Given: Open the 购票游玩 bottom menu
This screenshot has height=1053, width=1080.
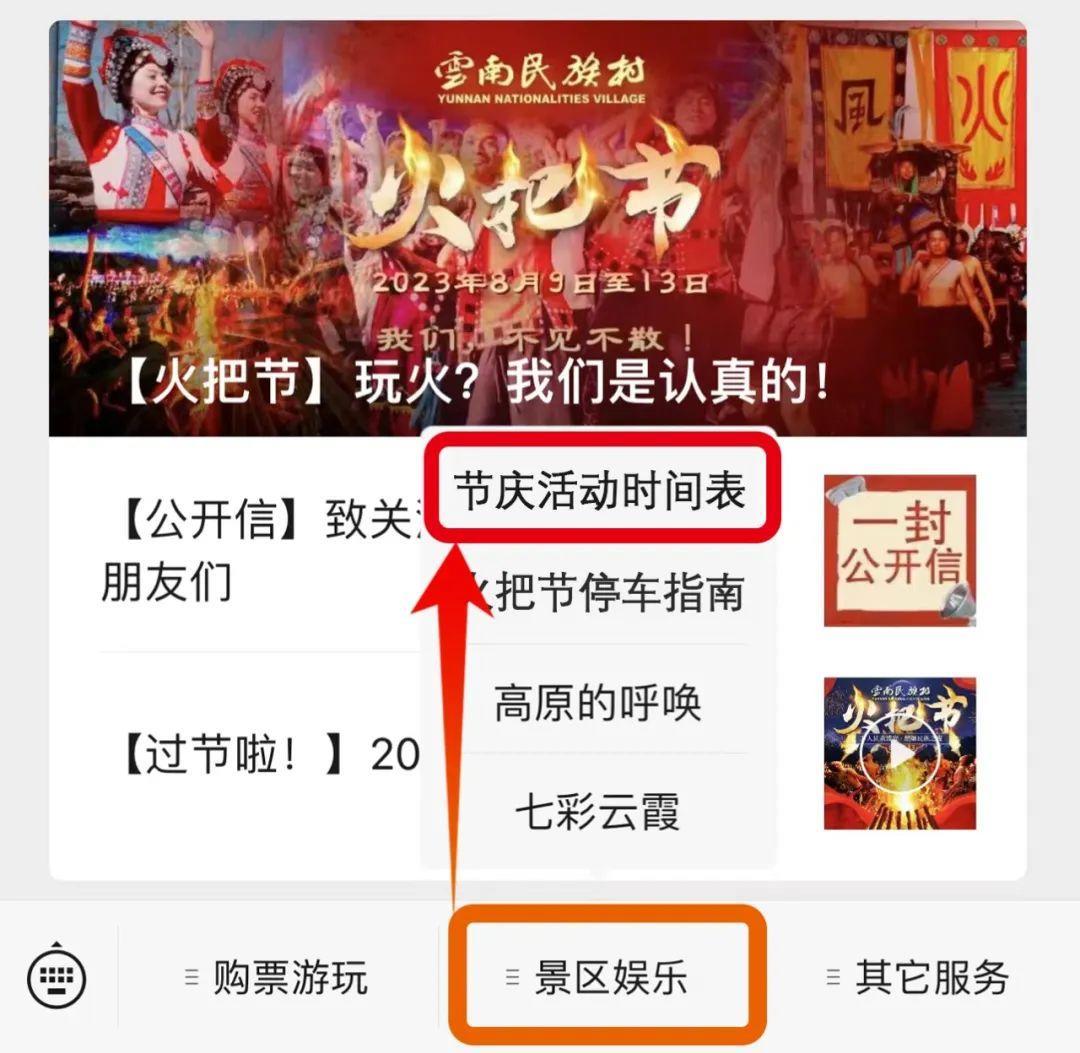Looking at the screenshot, I should 278,978.
